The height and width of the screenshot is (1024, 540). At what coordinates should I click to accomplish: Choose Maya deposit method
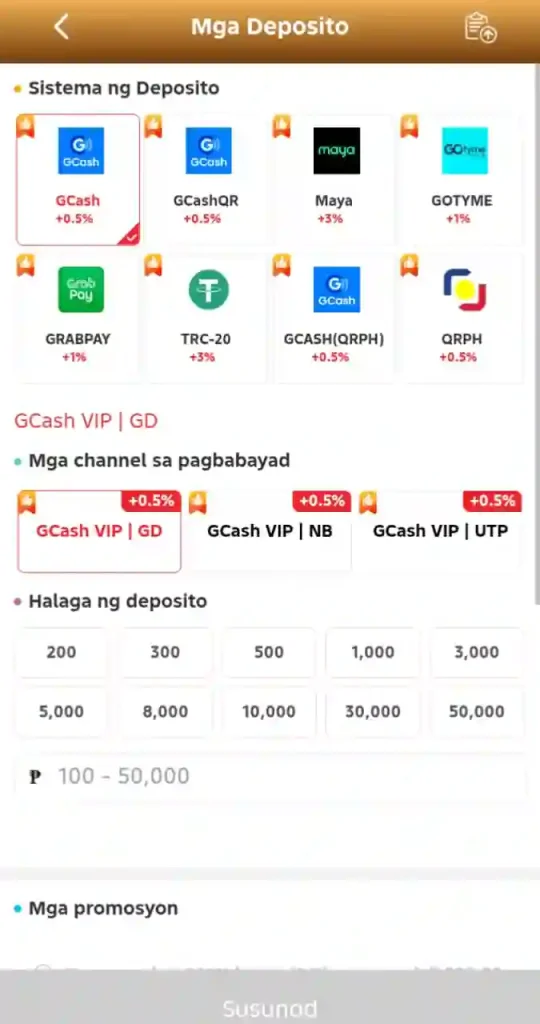[x=334, y=180]
